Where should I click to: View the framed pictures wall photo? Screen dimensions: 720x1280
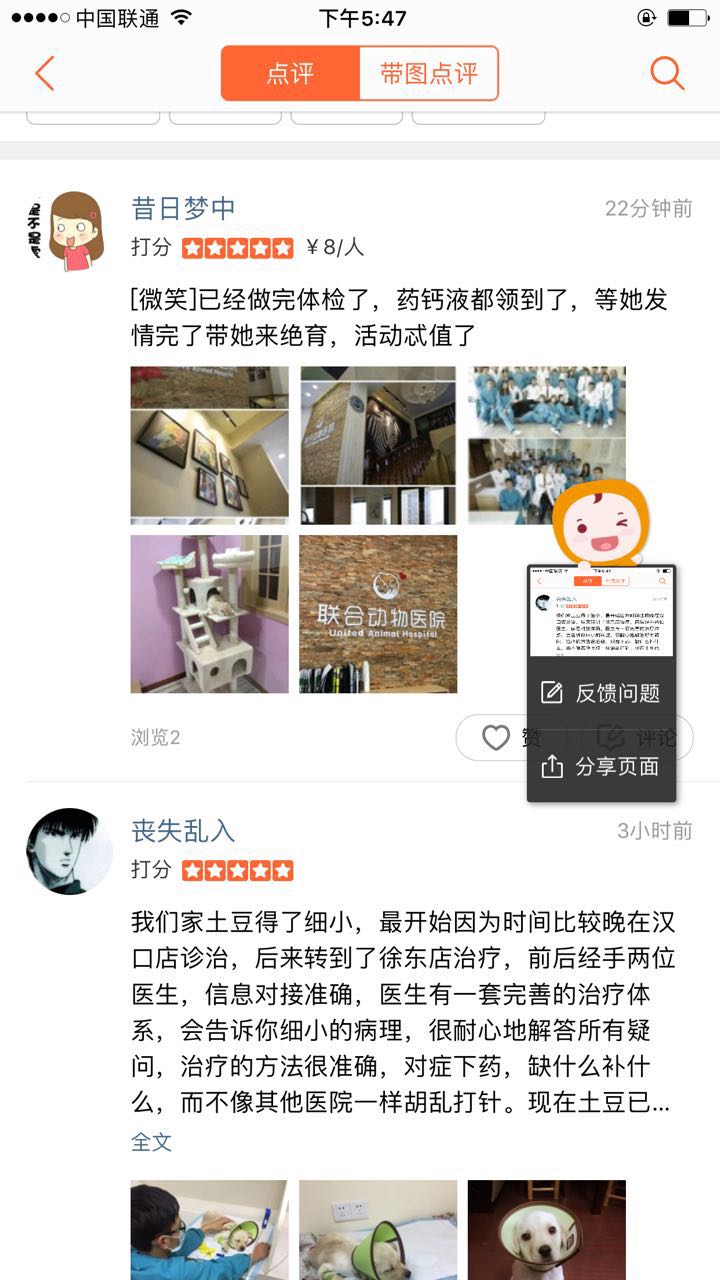pyautogui.click(x=209, y=445)
